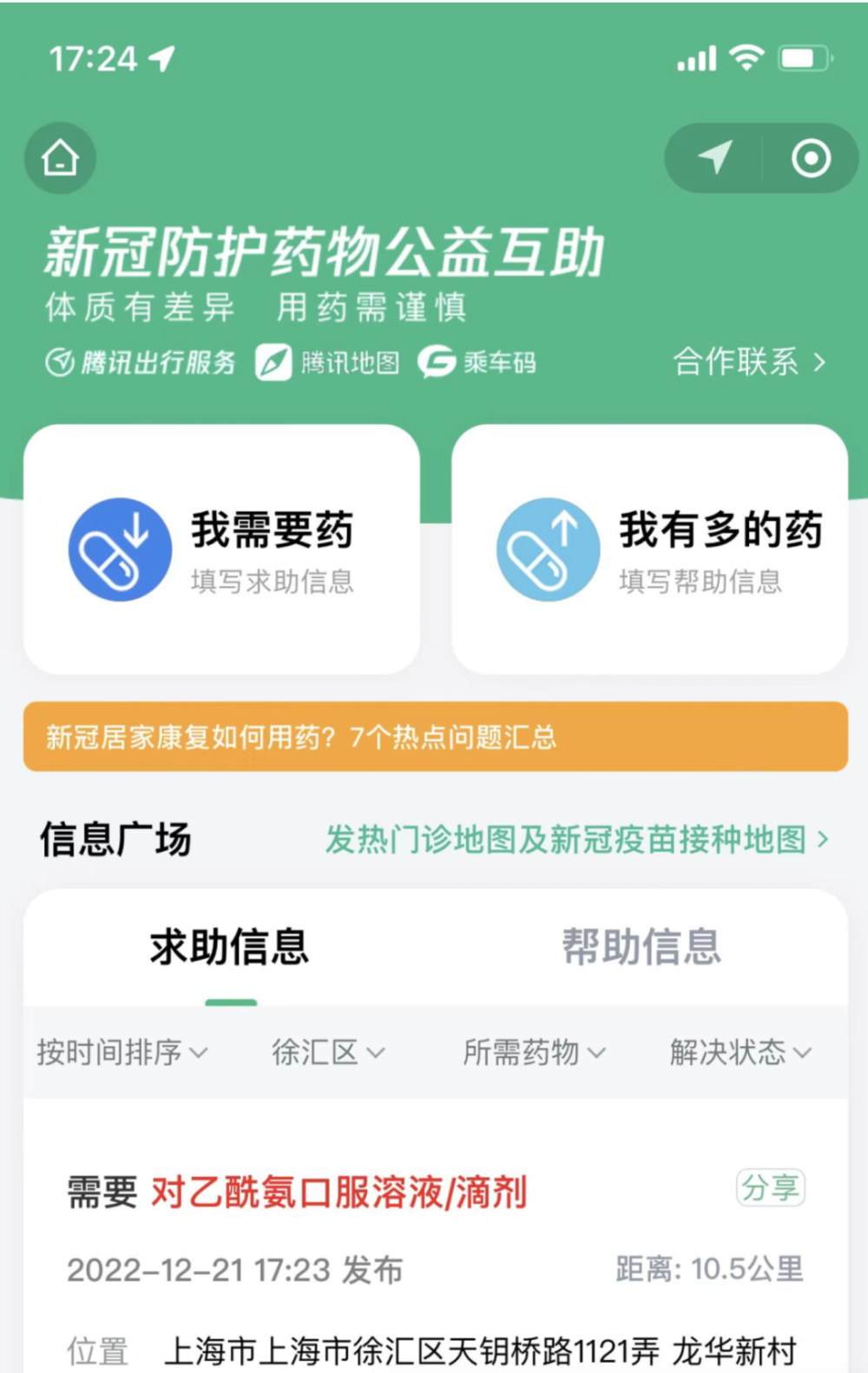Select the 求助信息 tab
Image resolution: width=868 pixels, height=1373 pixels.
point(230,947)
